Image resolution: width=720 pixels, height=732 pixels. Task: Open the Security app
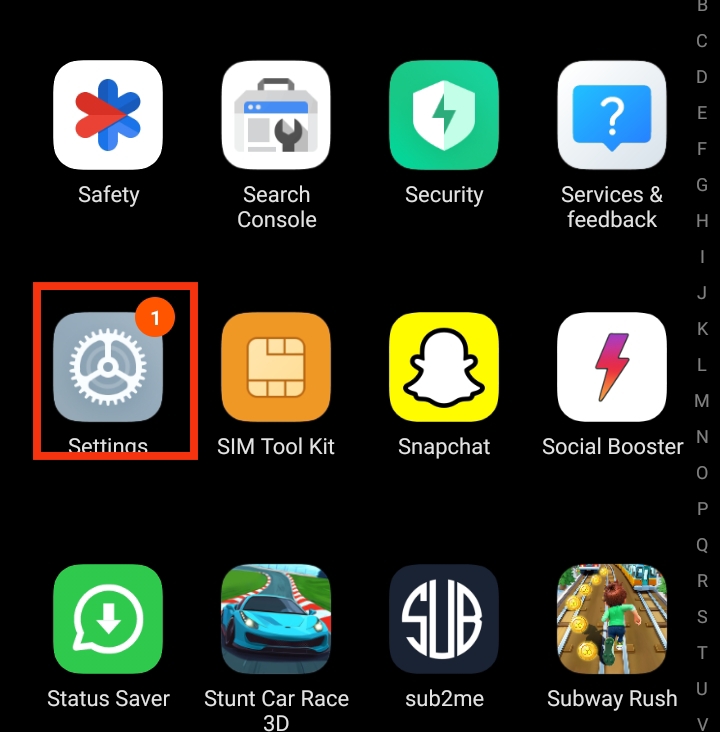point(444,115)
